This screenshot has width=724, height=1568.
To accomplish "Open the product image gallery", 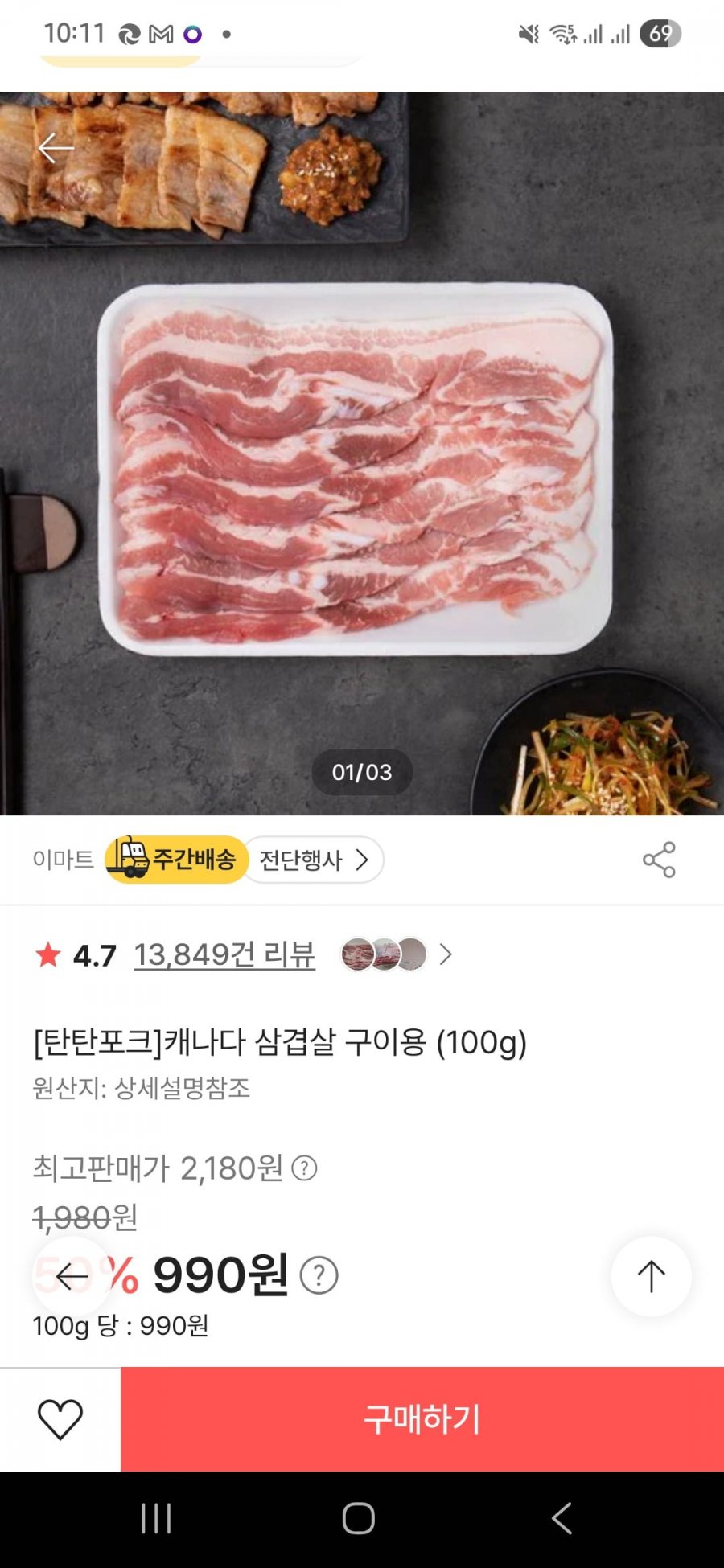I will (362, 454).
